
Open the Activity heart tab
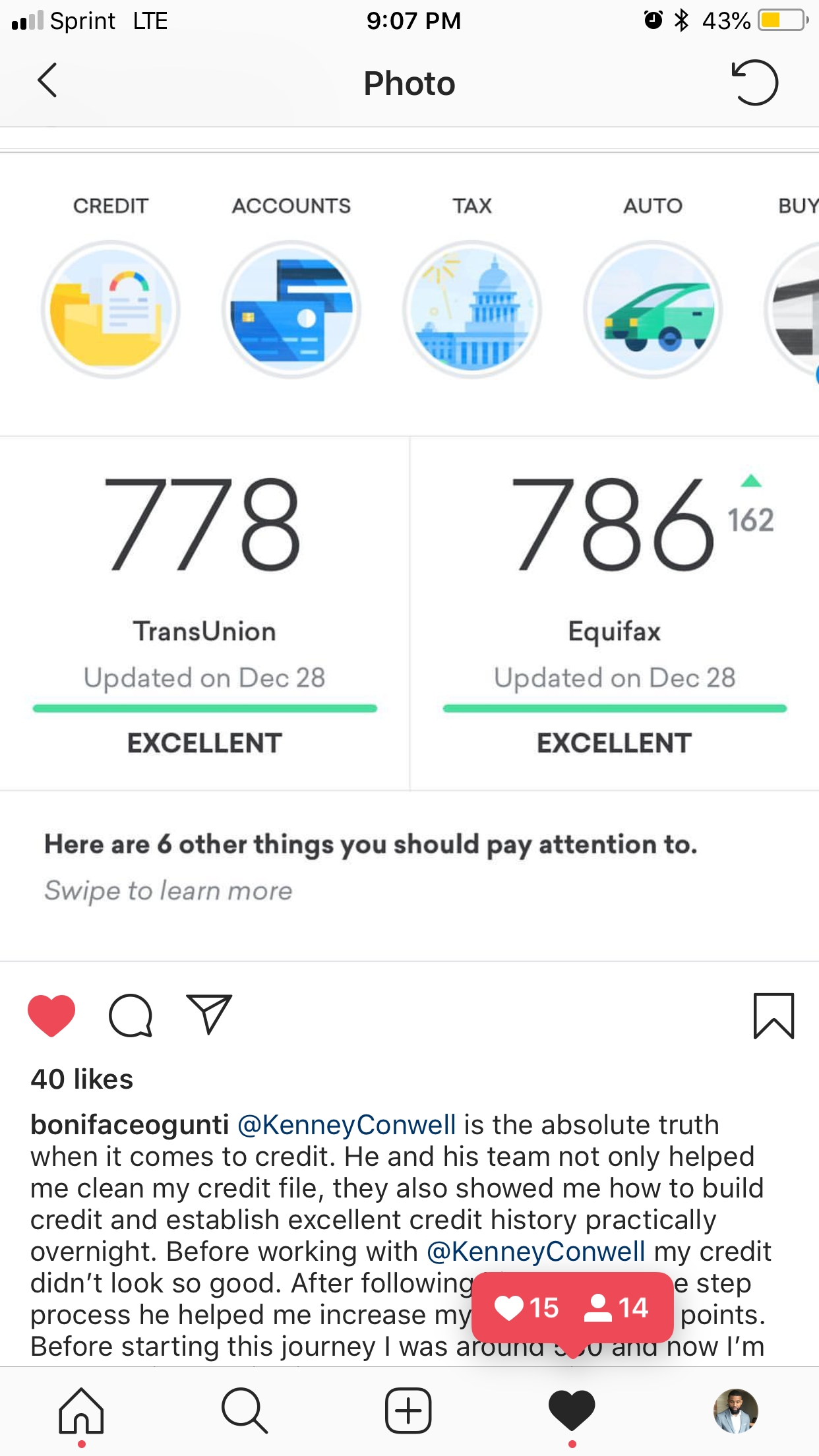(572, 1411)
